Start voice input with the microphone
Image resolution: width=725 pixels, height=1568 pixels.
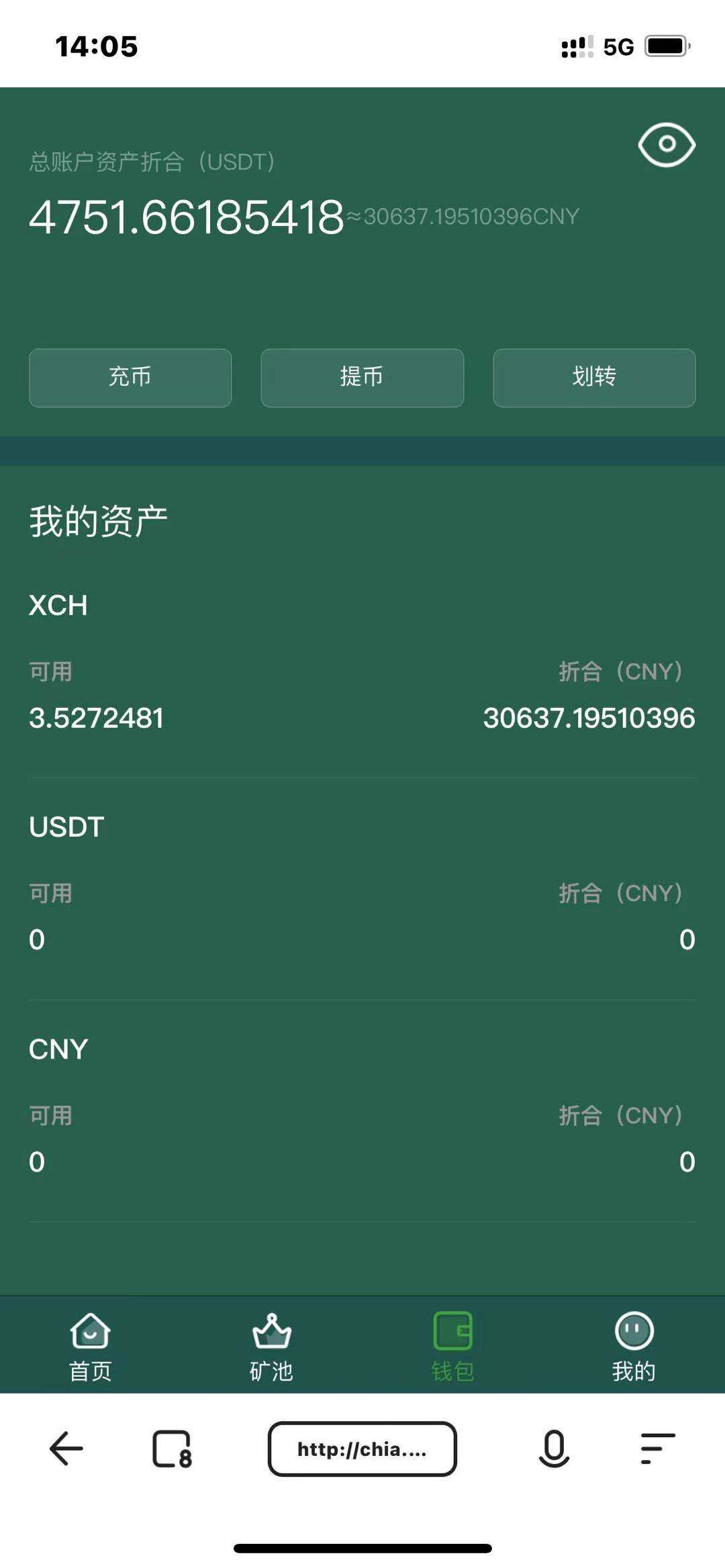click(x=554, y=1449)
